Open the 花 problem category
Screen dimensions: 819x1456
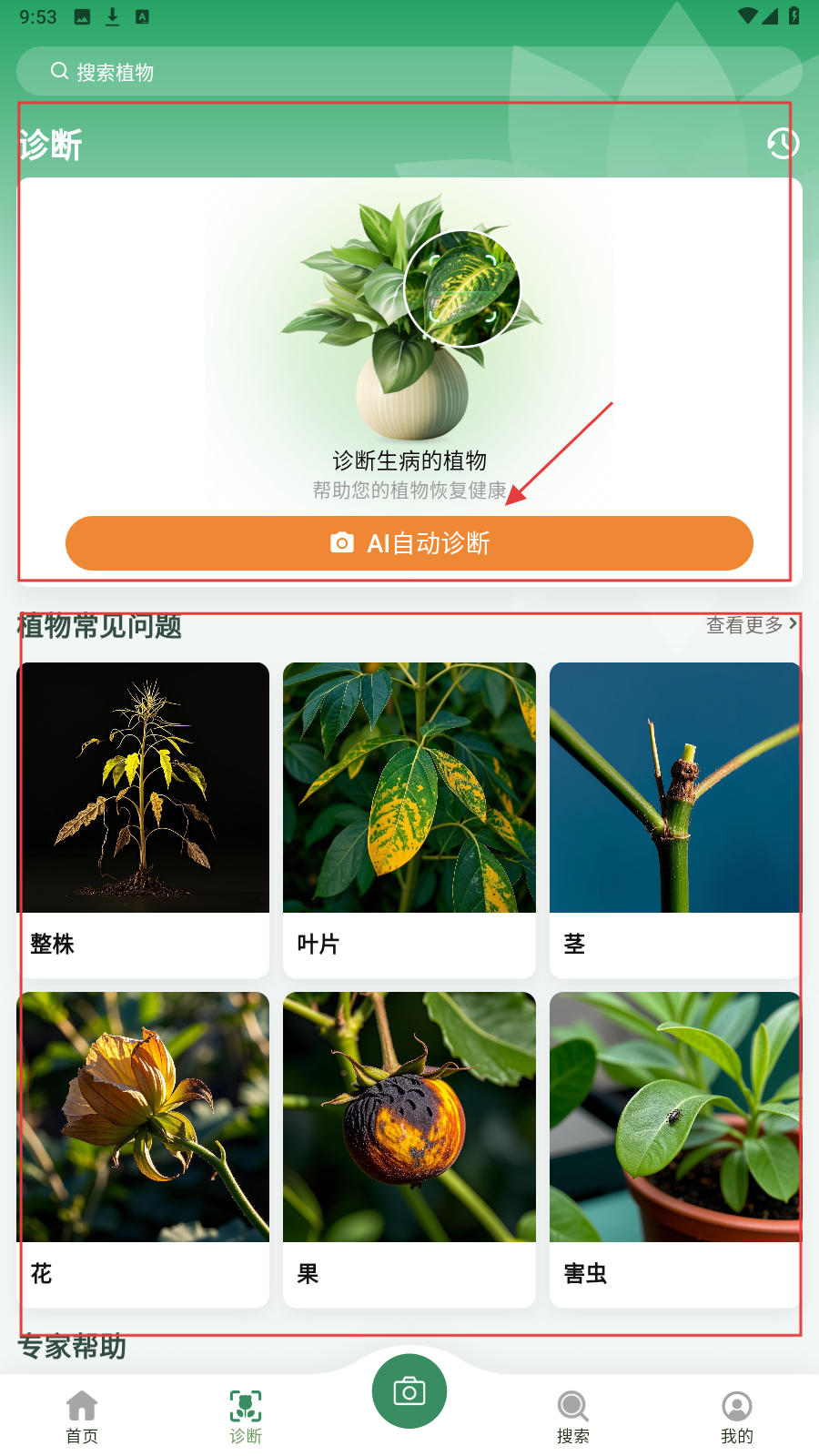[x=143, y=1148]
